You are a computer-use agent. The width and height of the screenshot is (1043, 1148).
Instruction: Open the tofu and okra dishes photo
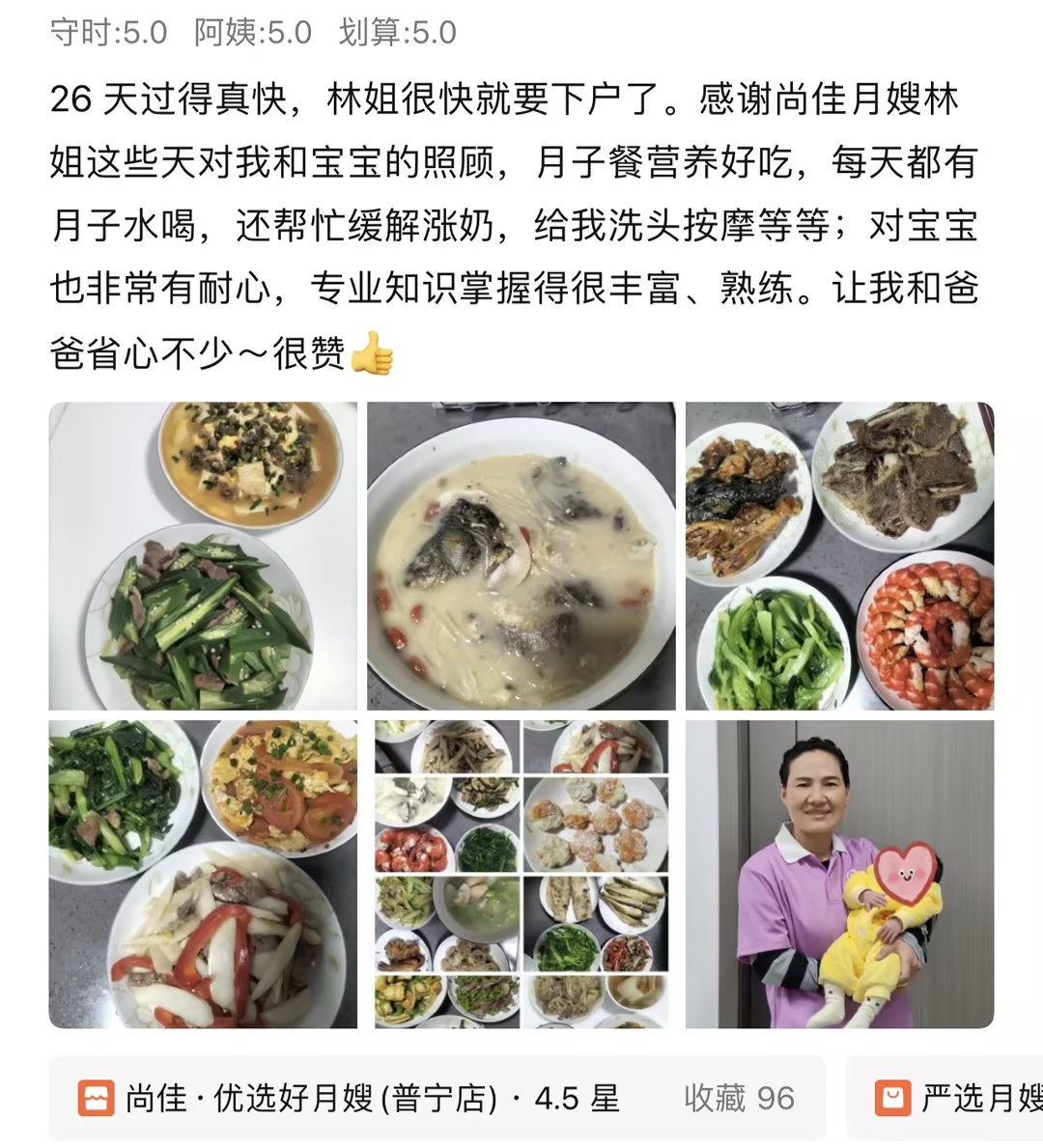click(x=203, y=555)
